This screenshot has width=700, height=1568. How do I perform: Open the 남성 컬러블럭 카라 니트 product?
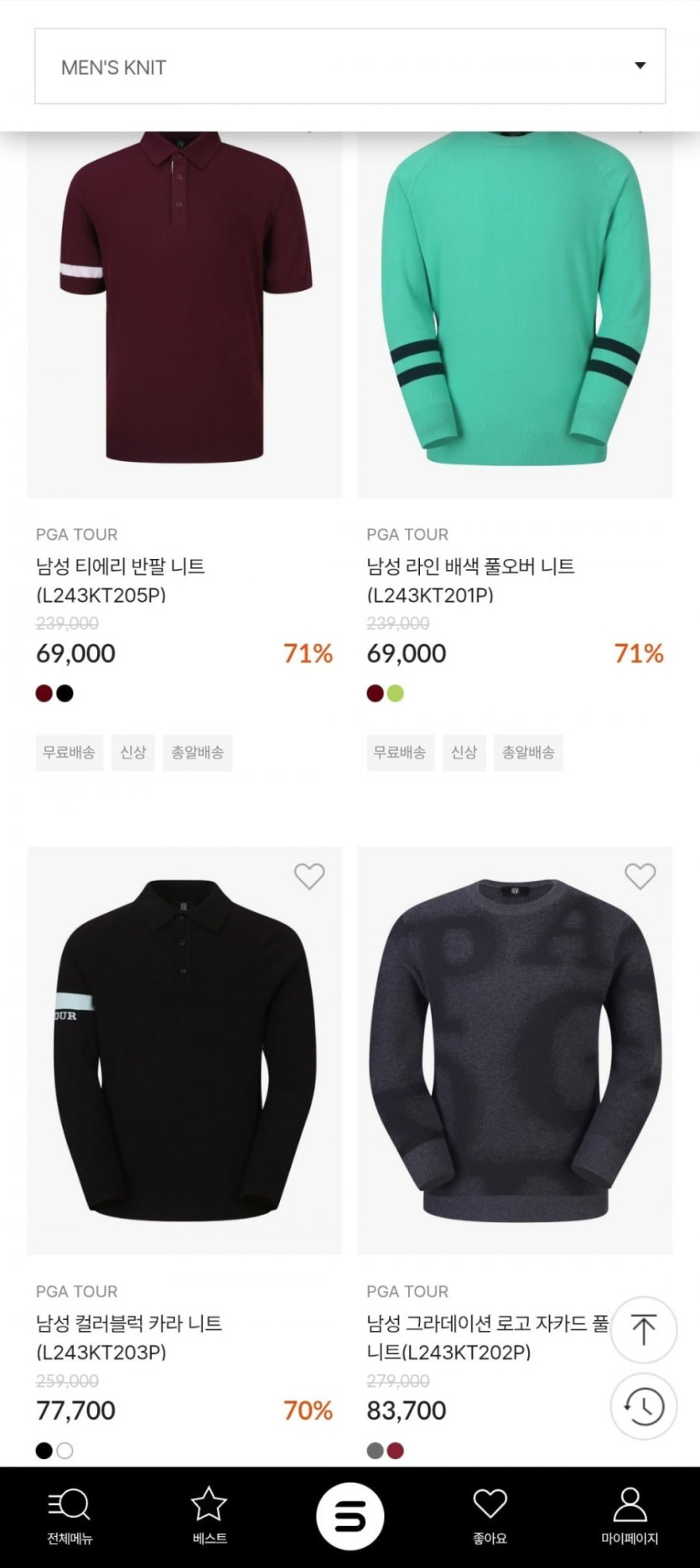click(184, 1050)
